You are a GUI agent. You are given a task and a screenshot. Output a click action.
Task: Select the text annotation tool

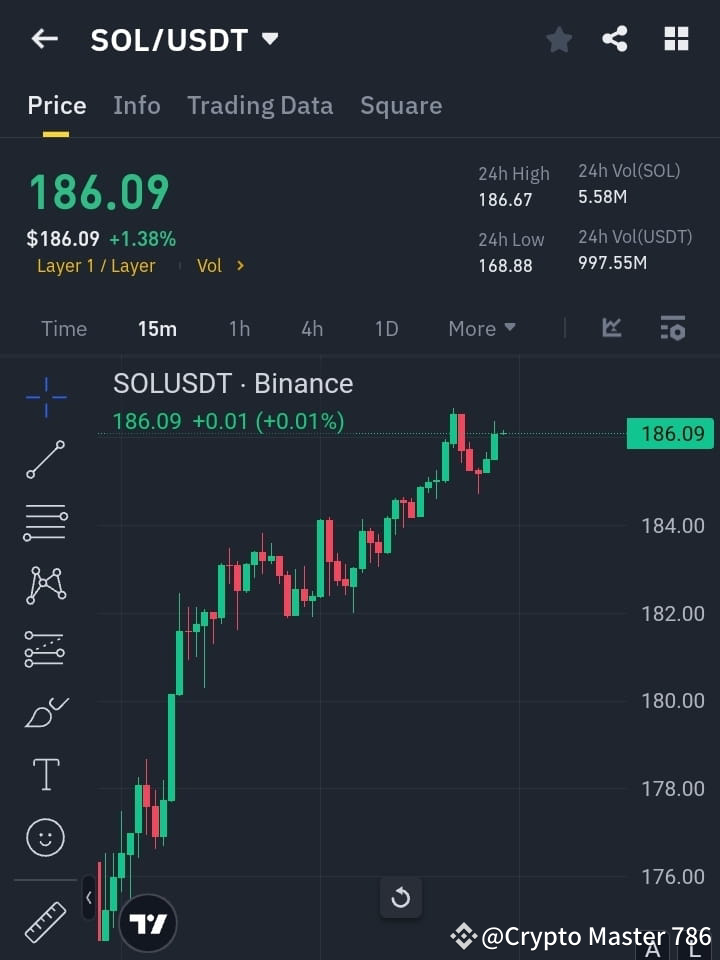(x=45, y=774)
